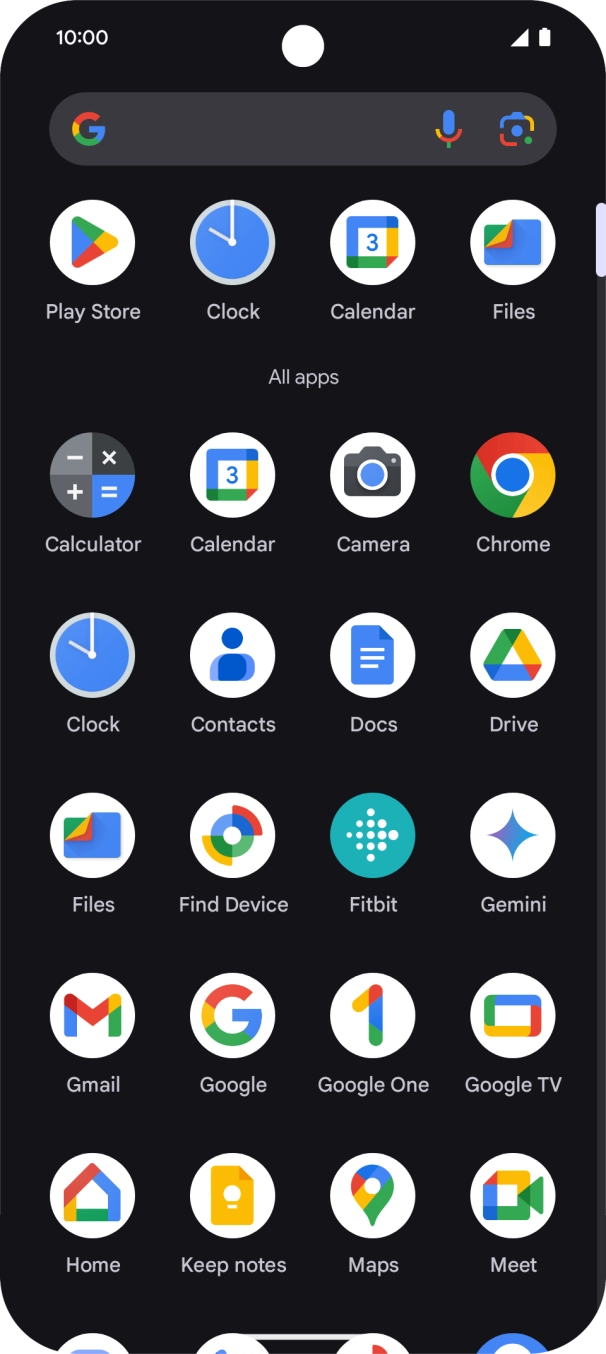Open the Camera app
This screenshot has height=1354, width=606.
(373, 476)
